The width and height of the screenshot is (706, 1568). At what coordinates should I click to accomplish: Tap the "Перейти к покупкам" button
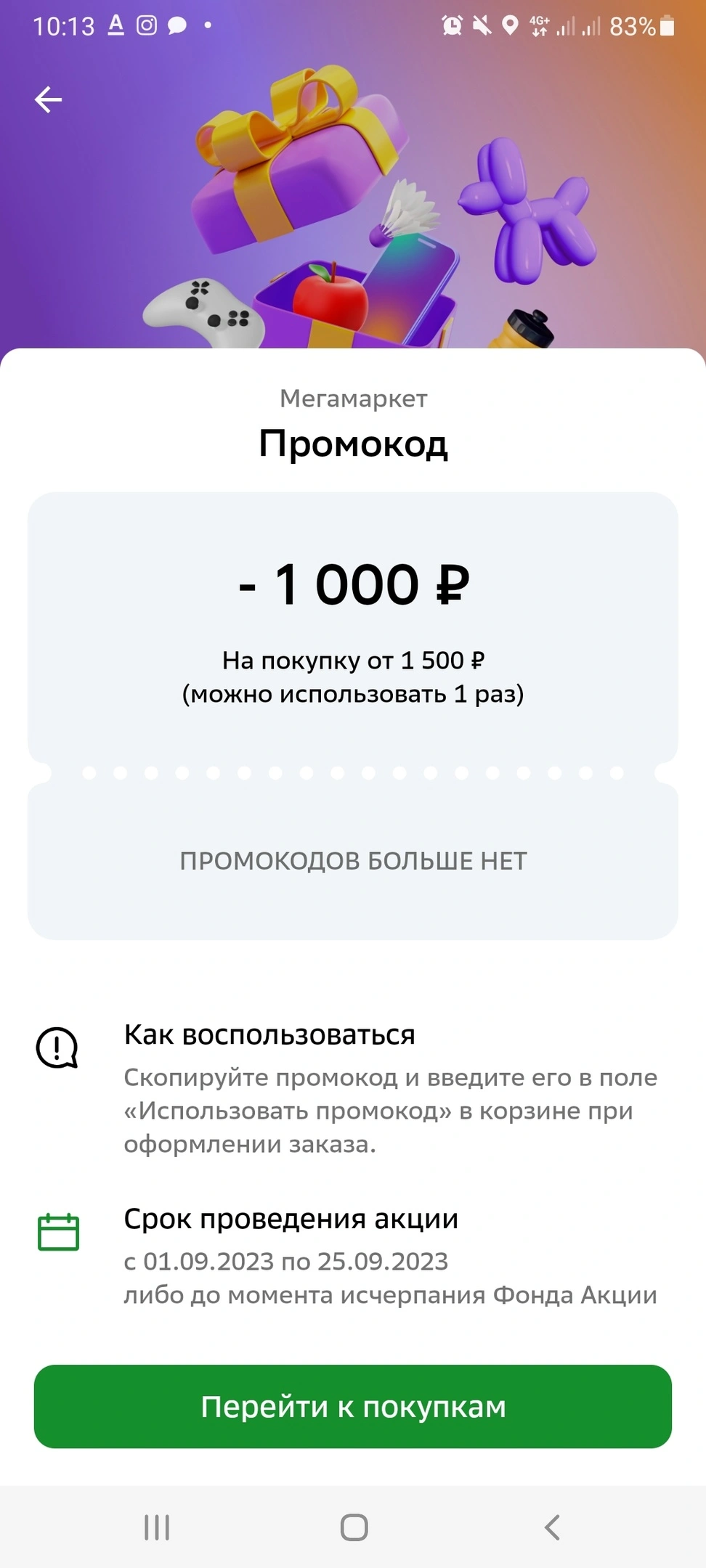353,1406
